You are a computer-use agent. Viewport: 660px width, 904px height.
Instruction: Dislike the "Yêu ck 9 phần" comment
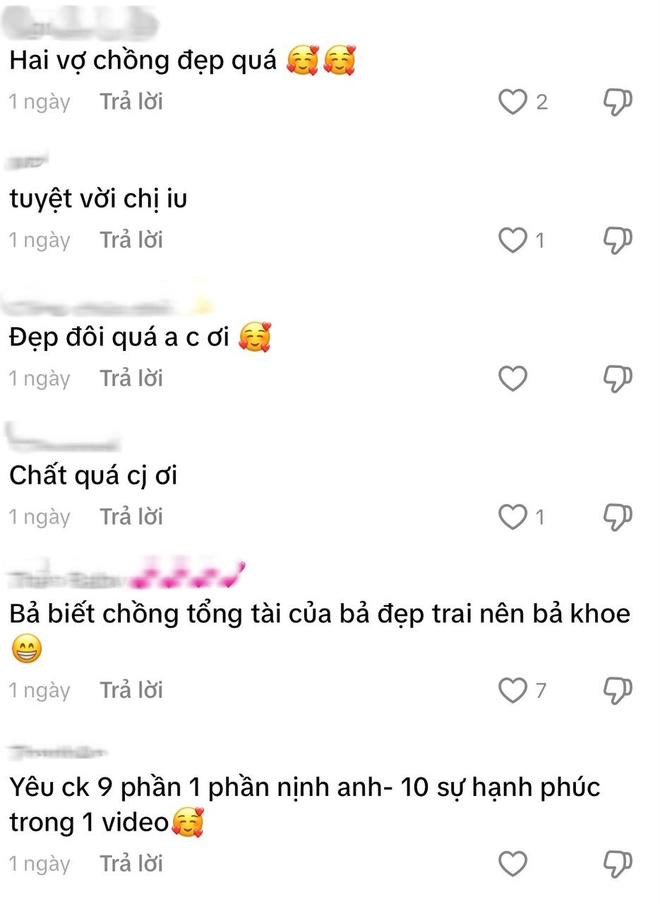[x=618, y=863]
